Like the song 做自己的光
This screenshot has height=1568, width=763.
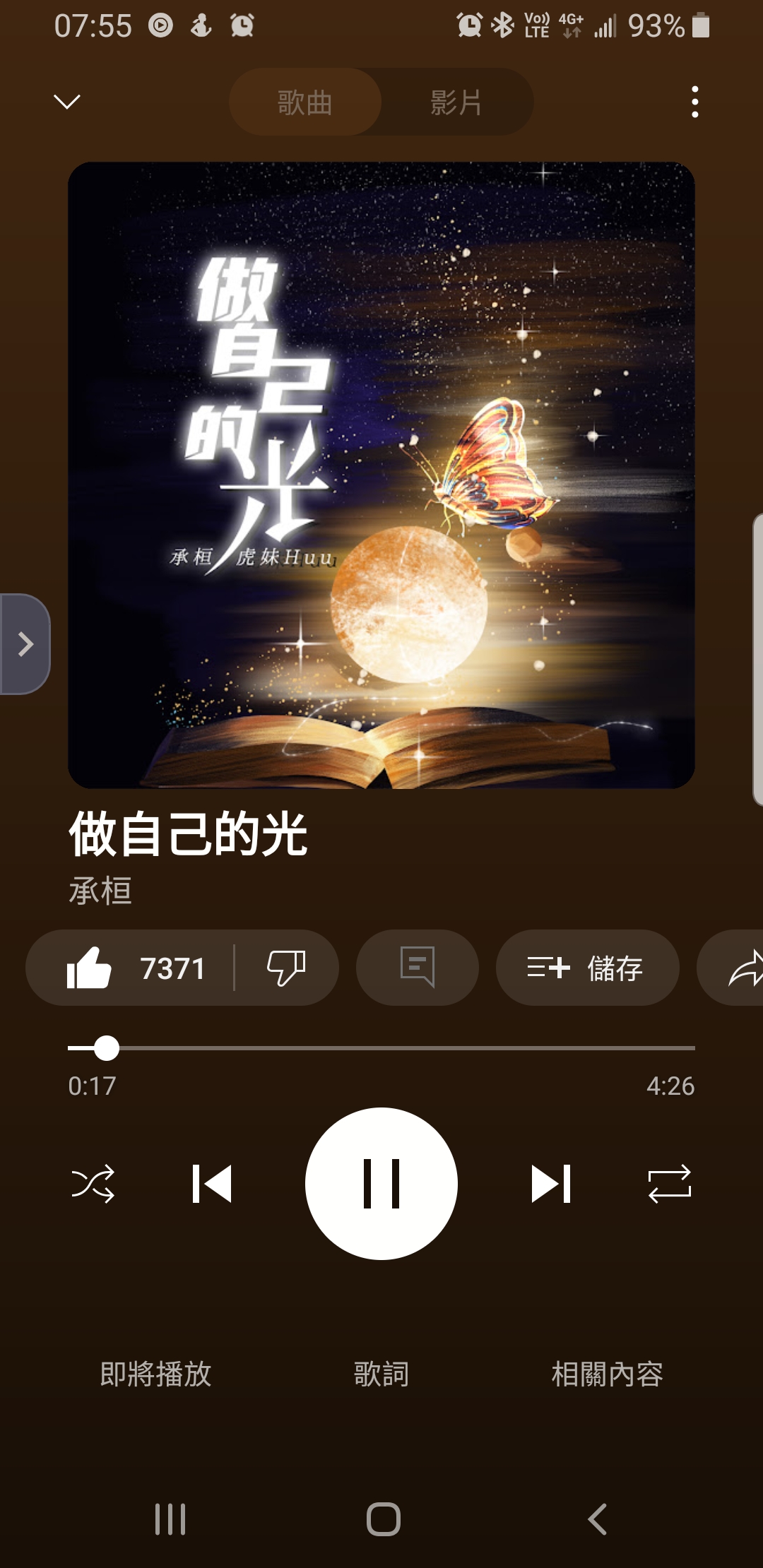[x=89, y=968]
